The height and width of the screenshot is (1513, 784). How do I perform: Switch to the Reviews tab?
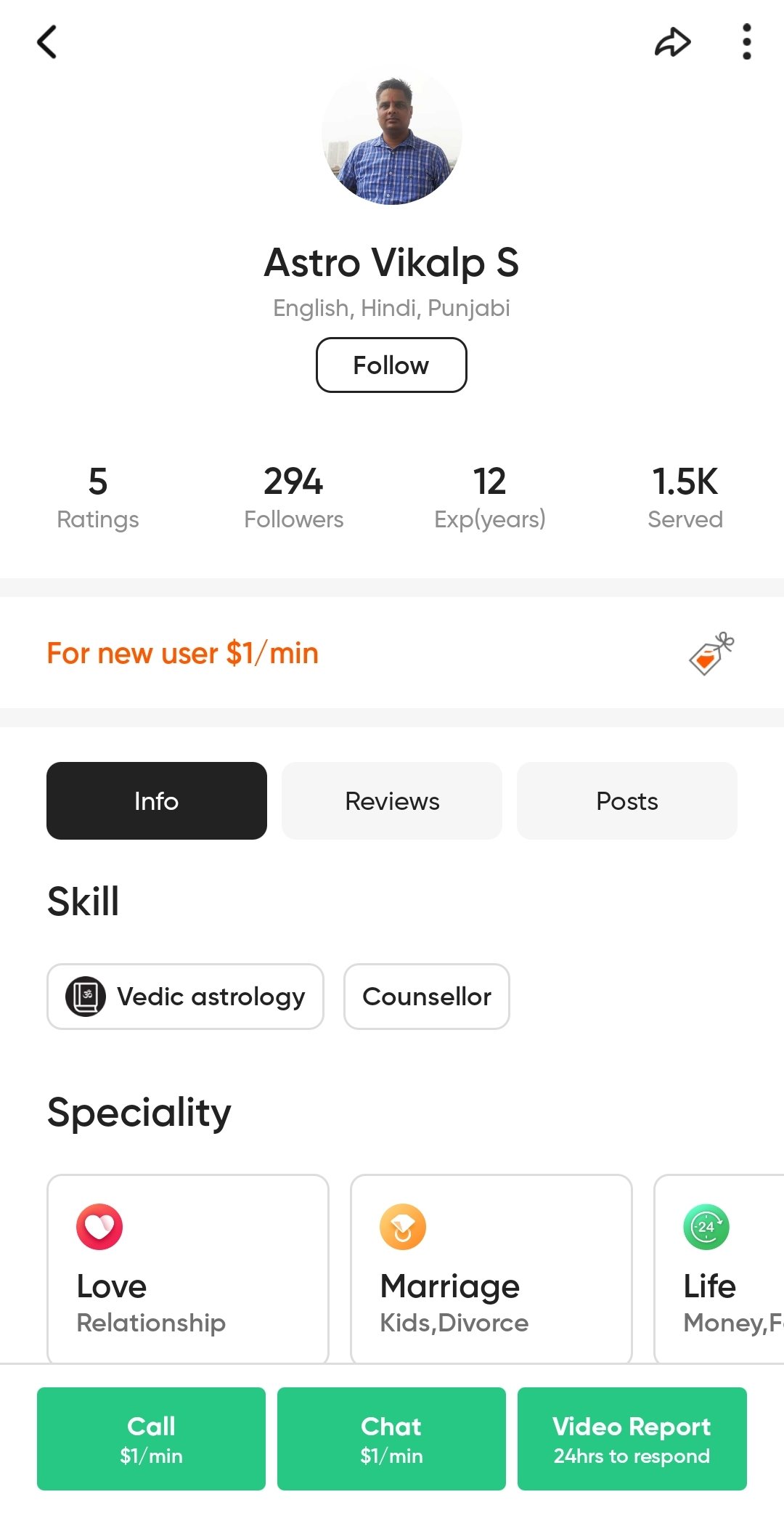392,800
